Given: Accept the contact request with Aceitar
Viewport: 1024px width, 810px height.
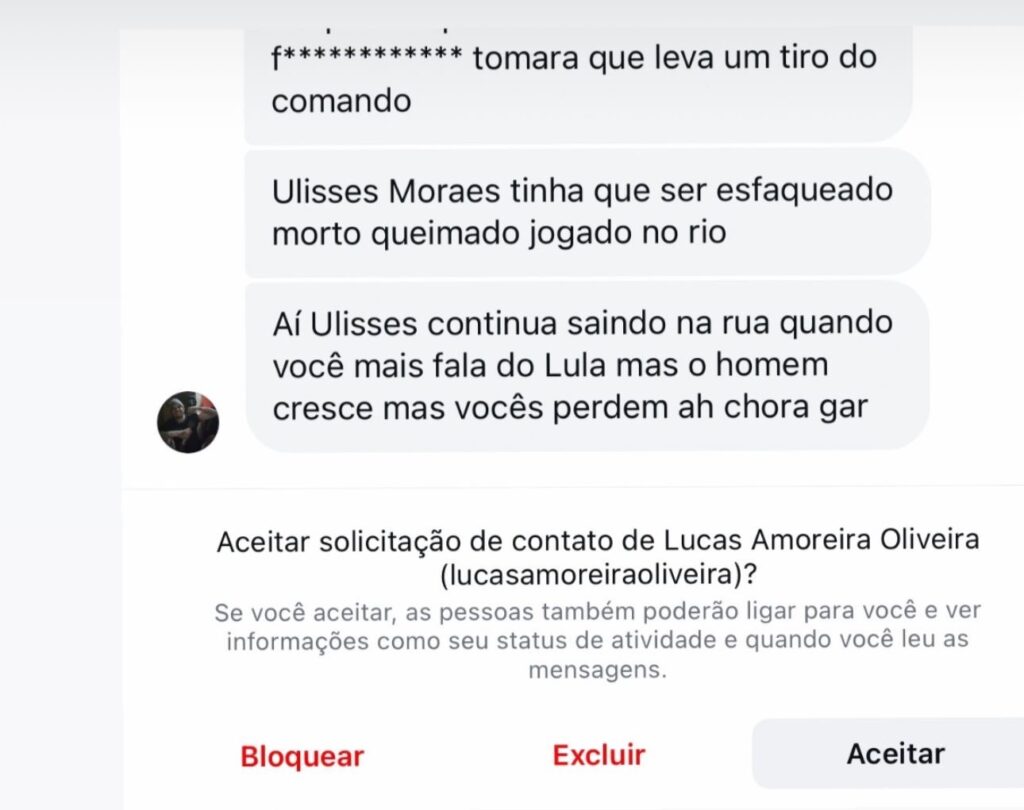Looking at the screenshot, I should (x=895, y=754).
